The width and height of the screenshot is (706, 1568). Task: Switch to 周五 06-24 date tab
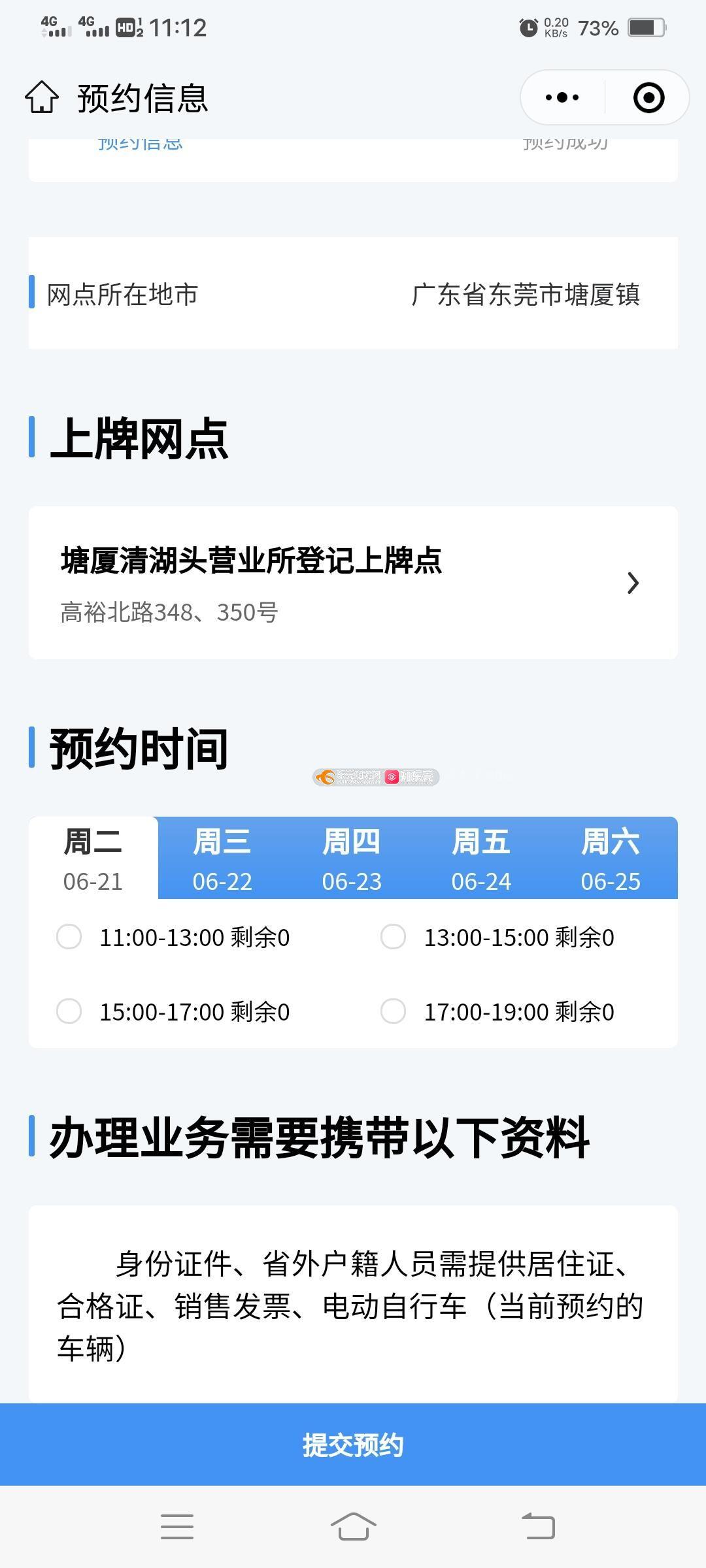tap(481, 858)
